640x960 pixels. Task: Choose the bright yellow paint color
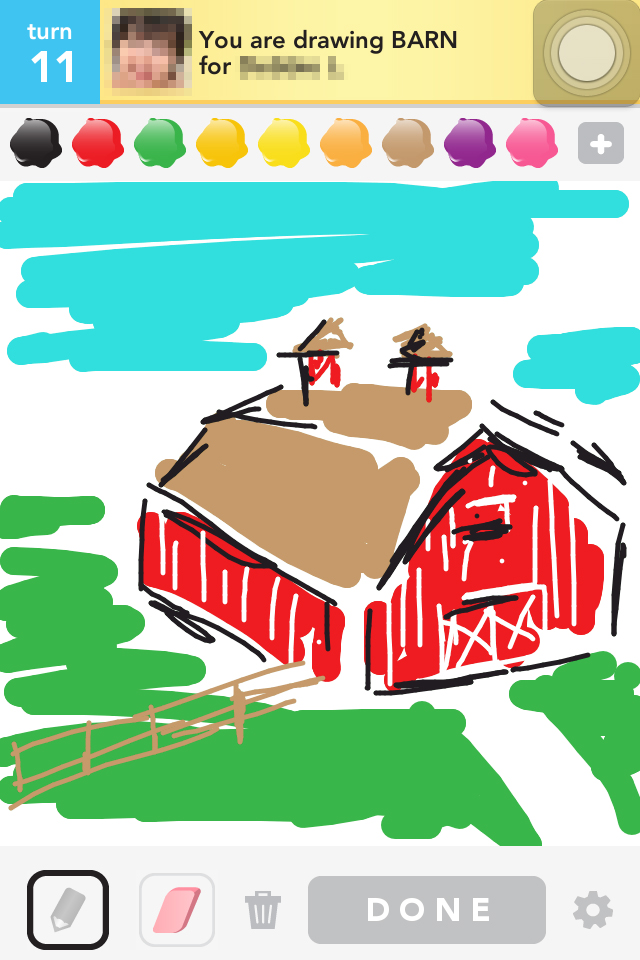tap(283, 143)
